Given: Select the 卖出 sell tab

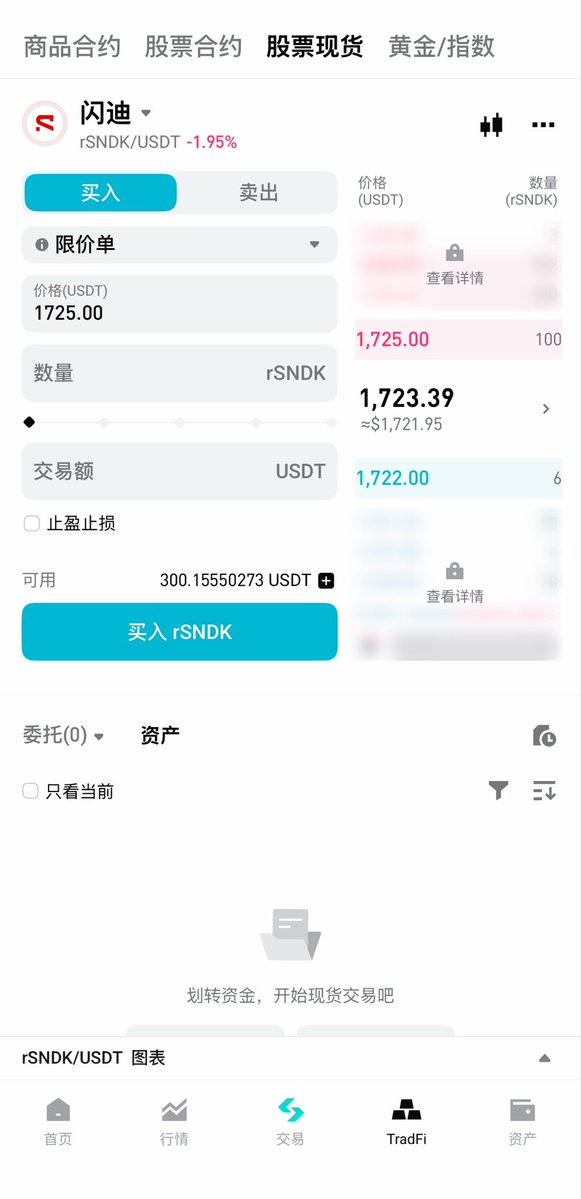Looking at the screenshot, I should pos(258,193).
